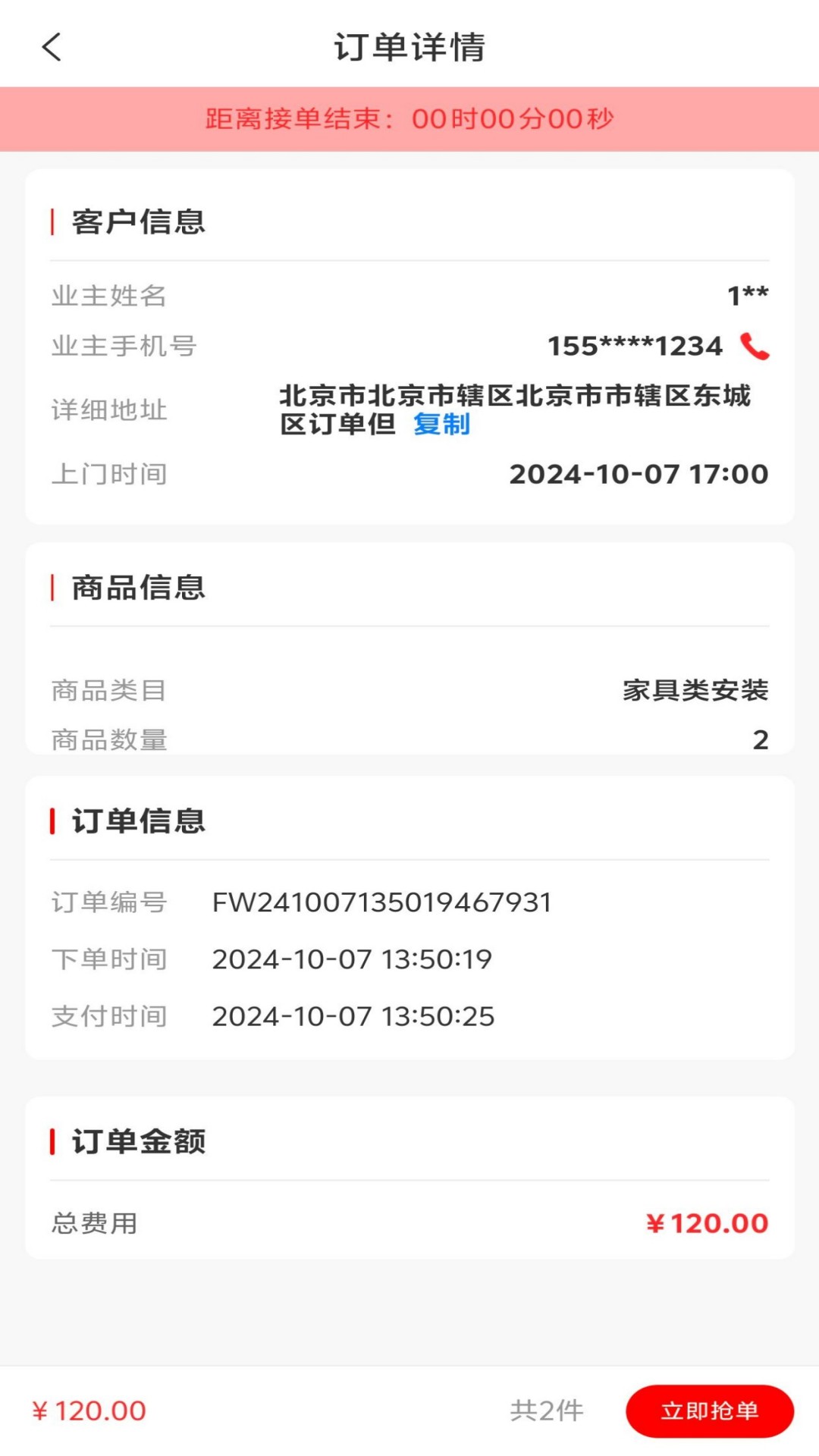Tap the product category 家具类安装
Screen dimensions: 819x1456
(695, 690)
